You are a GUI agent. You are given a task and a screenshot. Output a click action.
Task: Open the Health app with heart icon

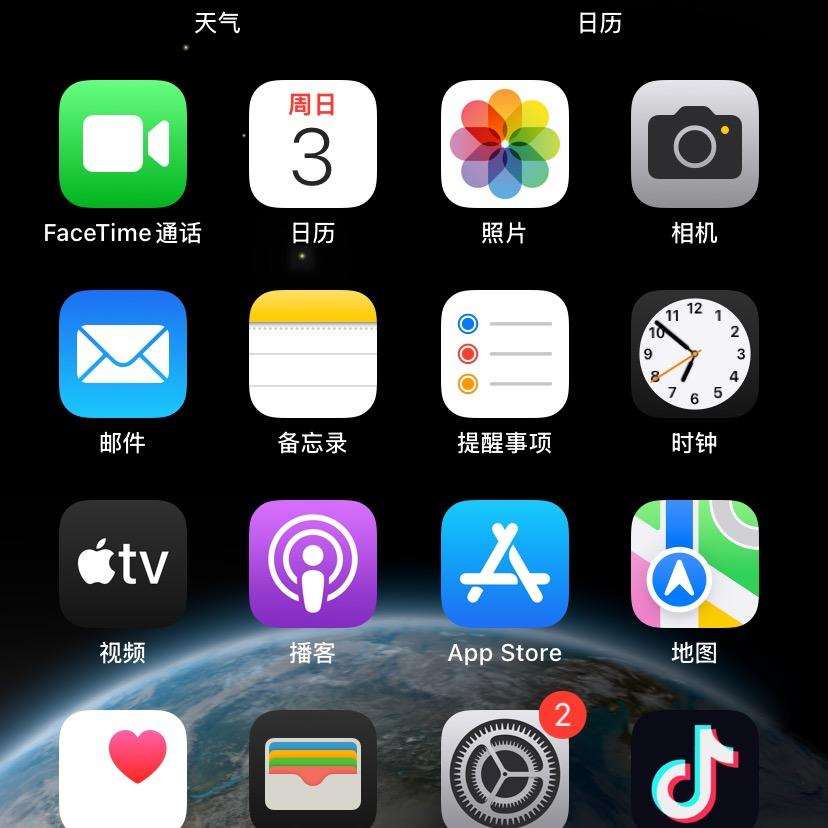pyautogui.click(x=123, y=768)
